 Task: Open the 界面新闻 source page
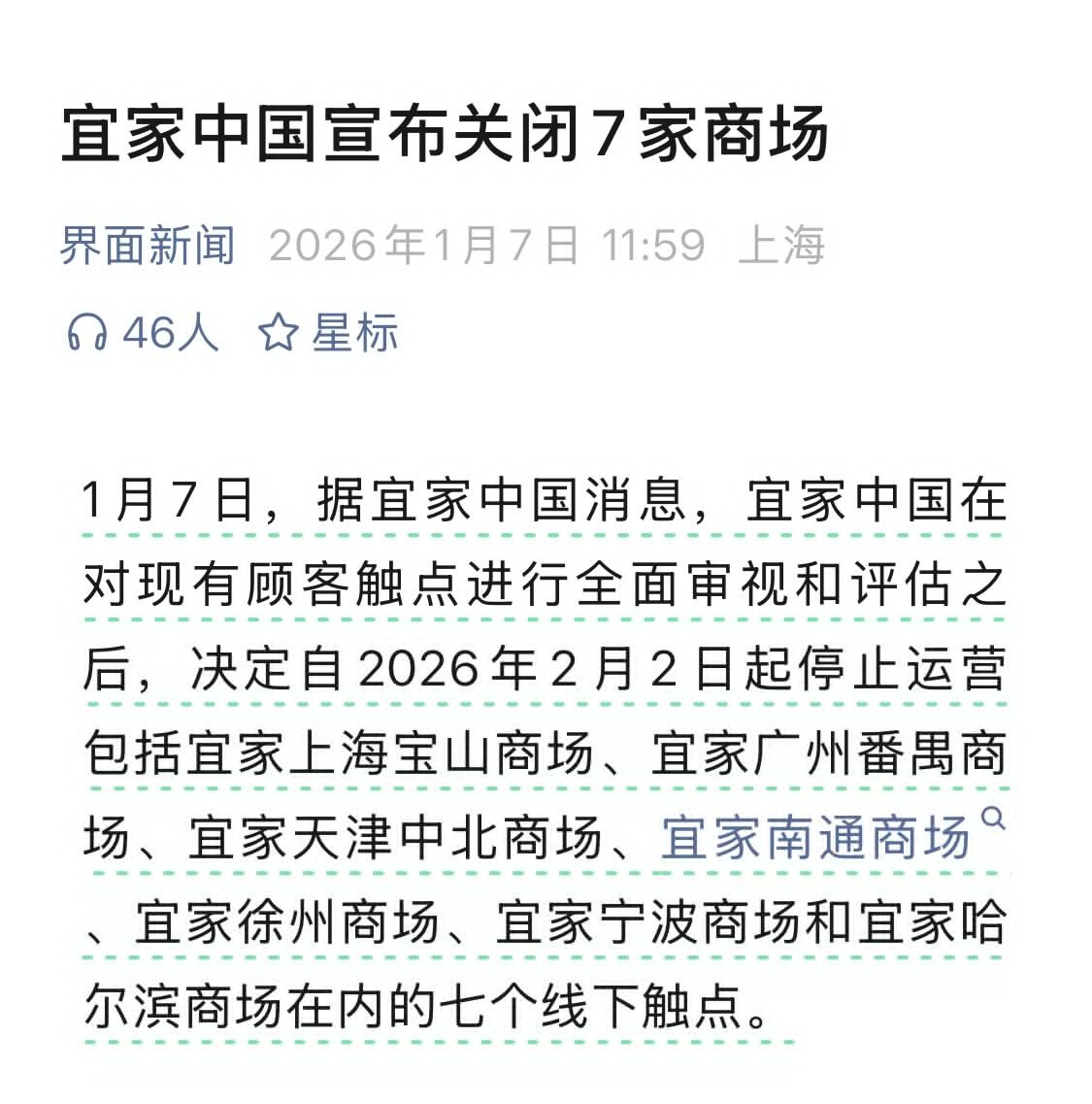pos(148,246)
